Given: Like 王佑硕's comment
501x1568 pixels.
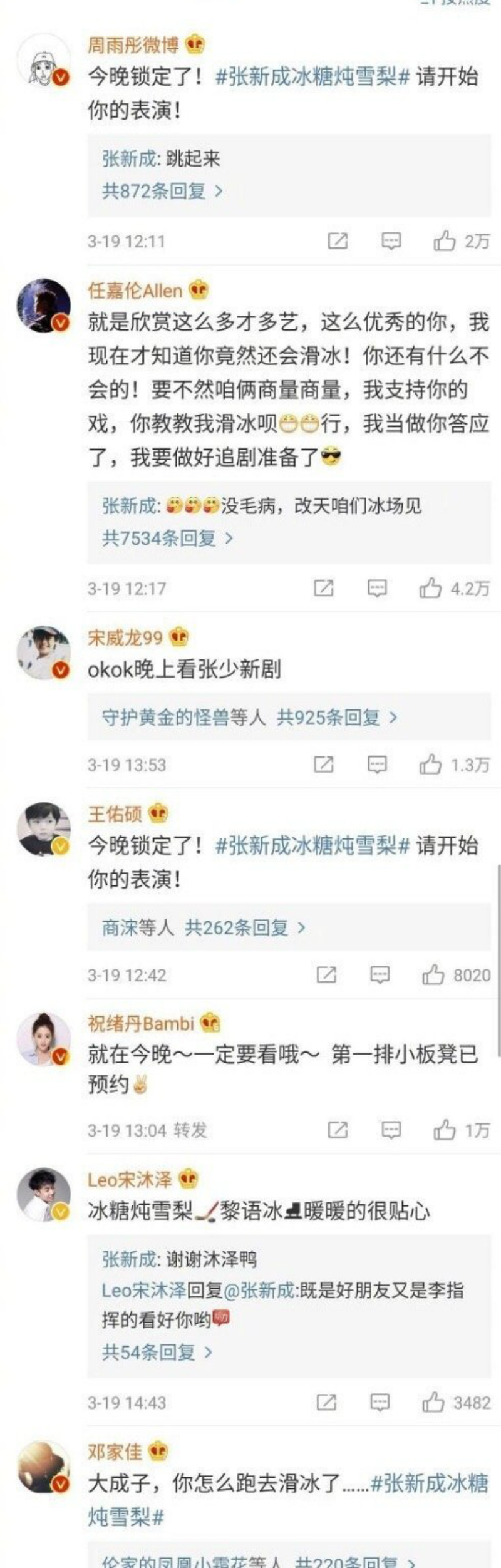Looking at the screenshot, I should (x=433, y=974).
